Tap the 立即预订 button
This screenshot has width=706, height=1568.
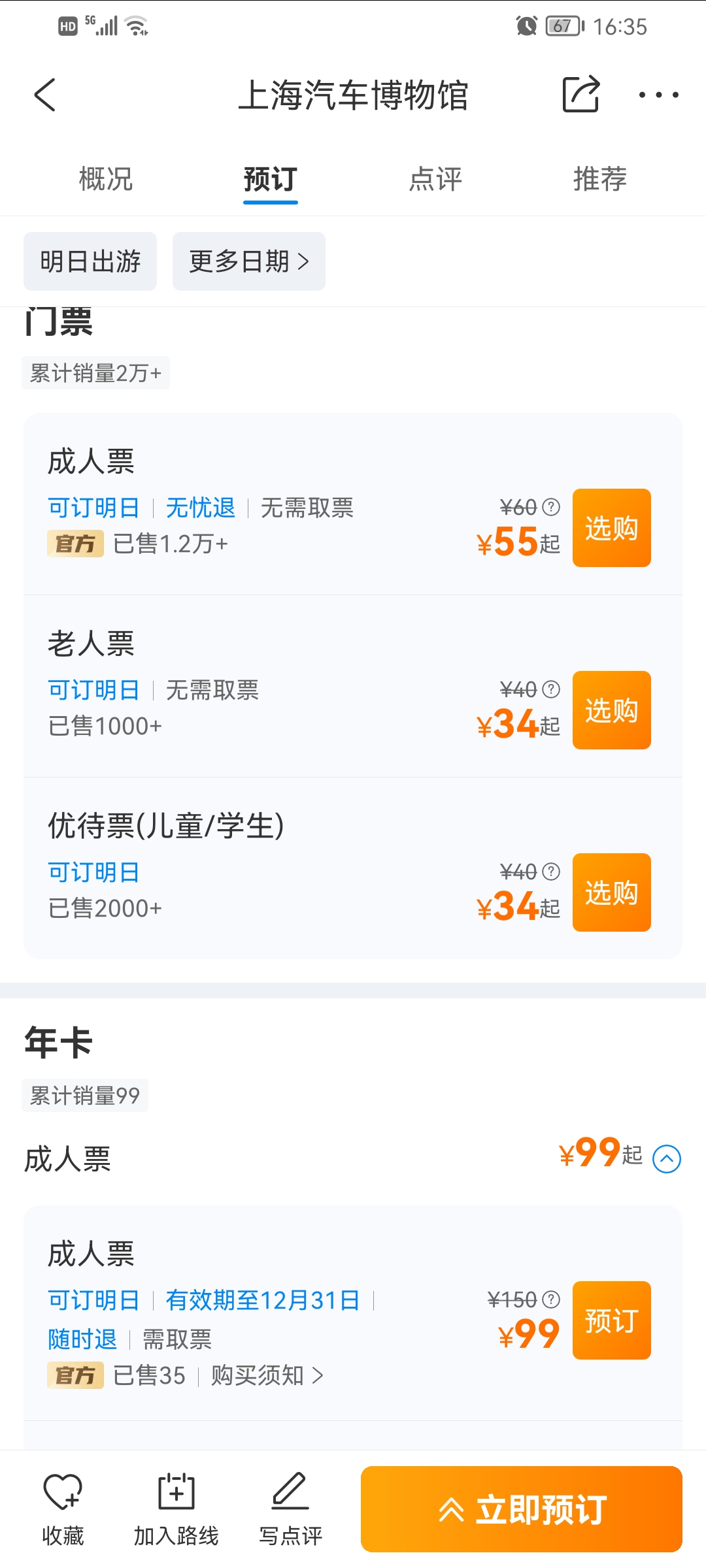coord(522,1509)
